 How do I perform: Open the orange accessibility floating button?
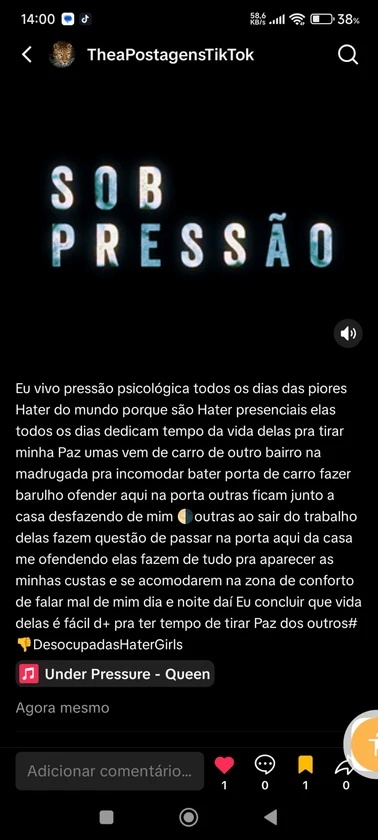tap(367, 744)
